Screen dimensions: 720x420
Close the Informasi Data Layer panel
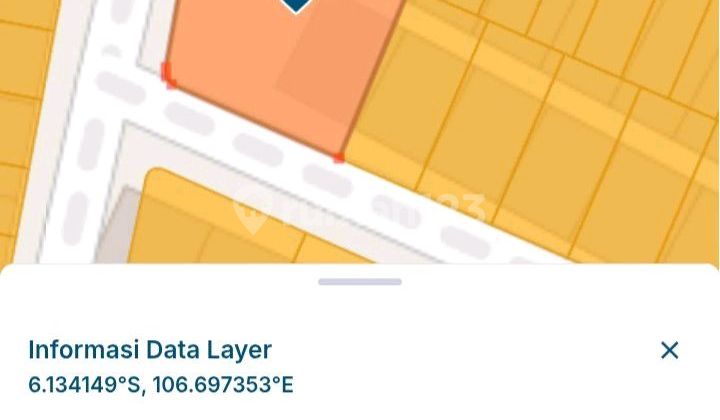pos(669,350)
